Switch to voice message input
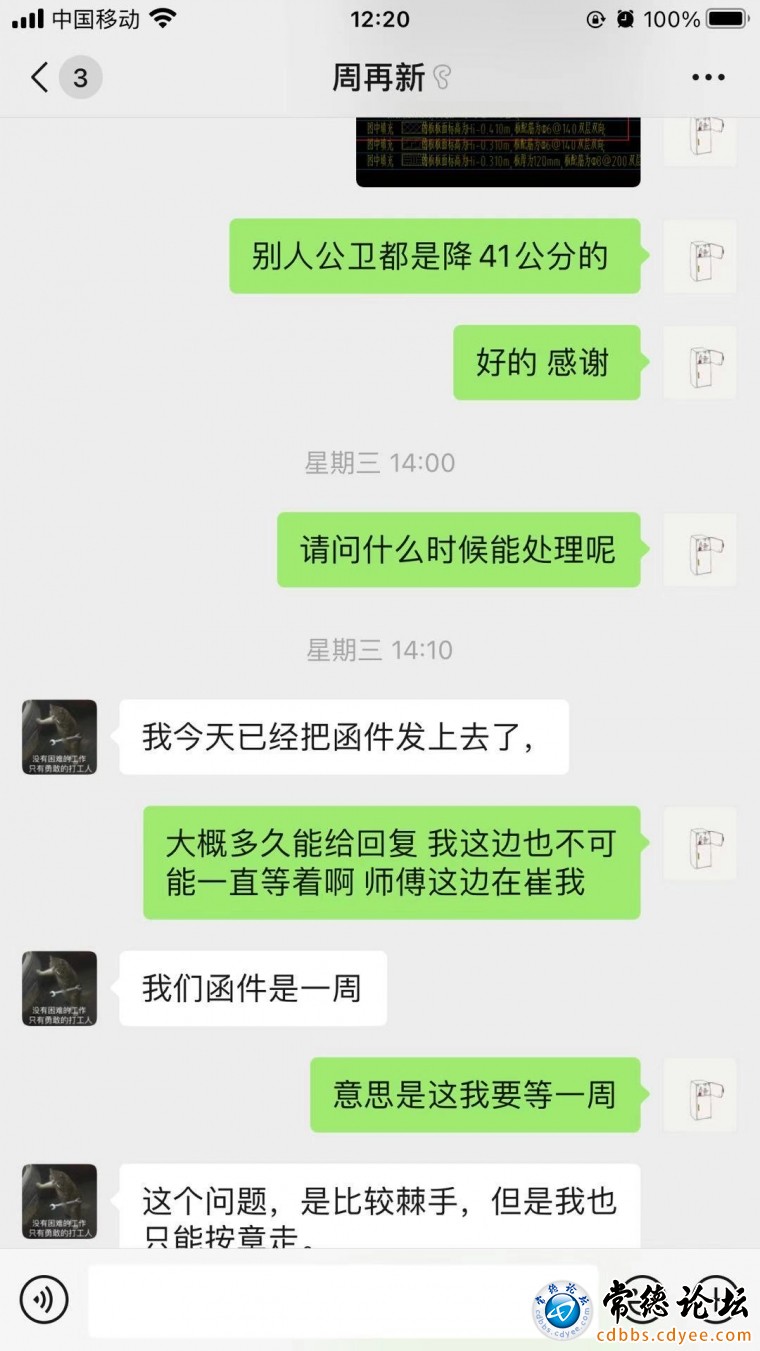 point(43,1300)
